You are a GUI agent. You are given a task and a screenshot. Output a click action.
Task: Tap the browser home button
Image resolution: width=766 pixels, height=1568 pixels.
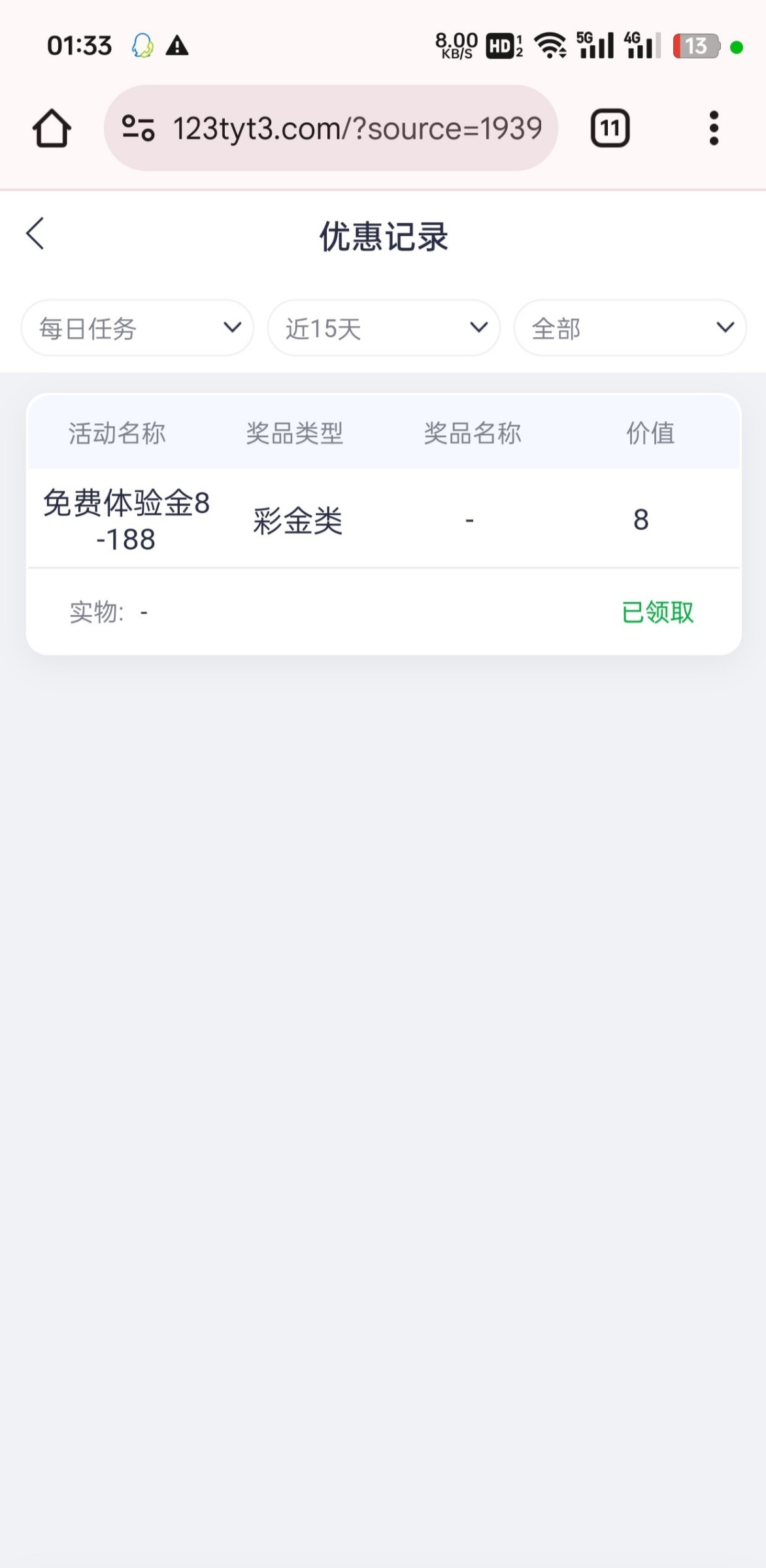52,128
